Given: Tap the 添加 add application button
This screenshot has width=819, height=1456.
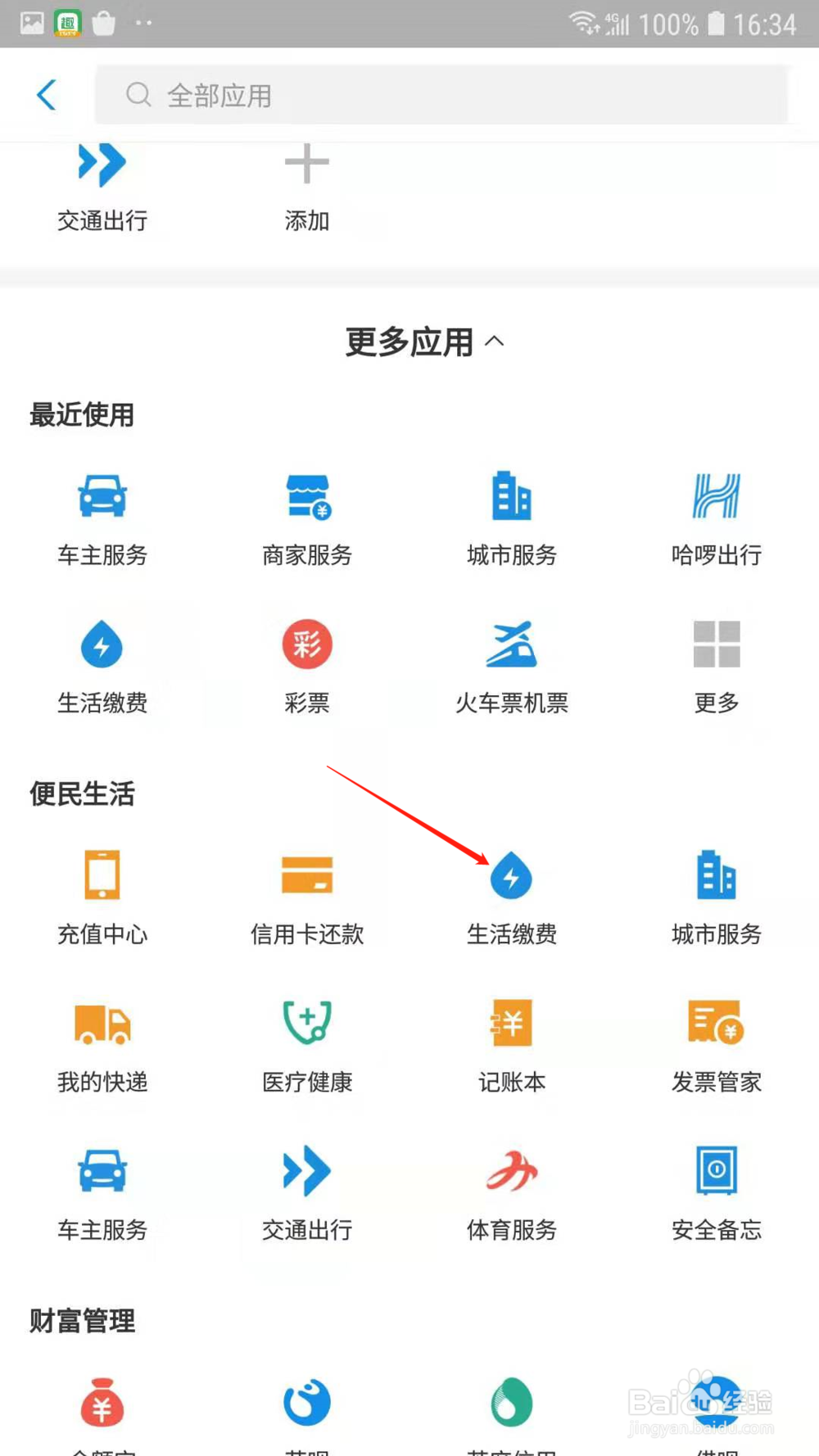Looking at the screenshot, I should click(x=306, y=184).
